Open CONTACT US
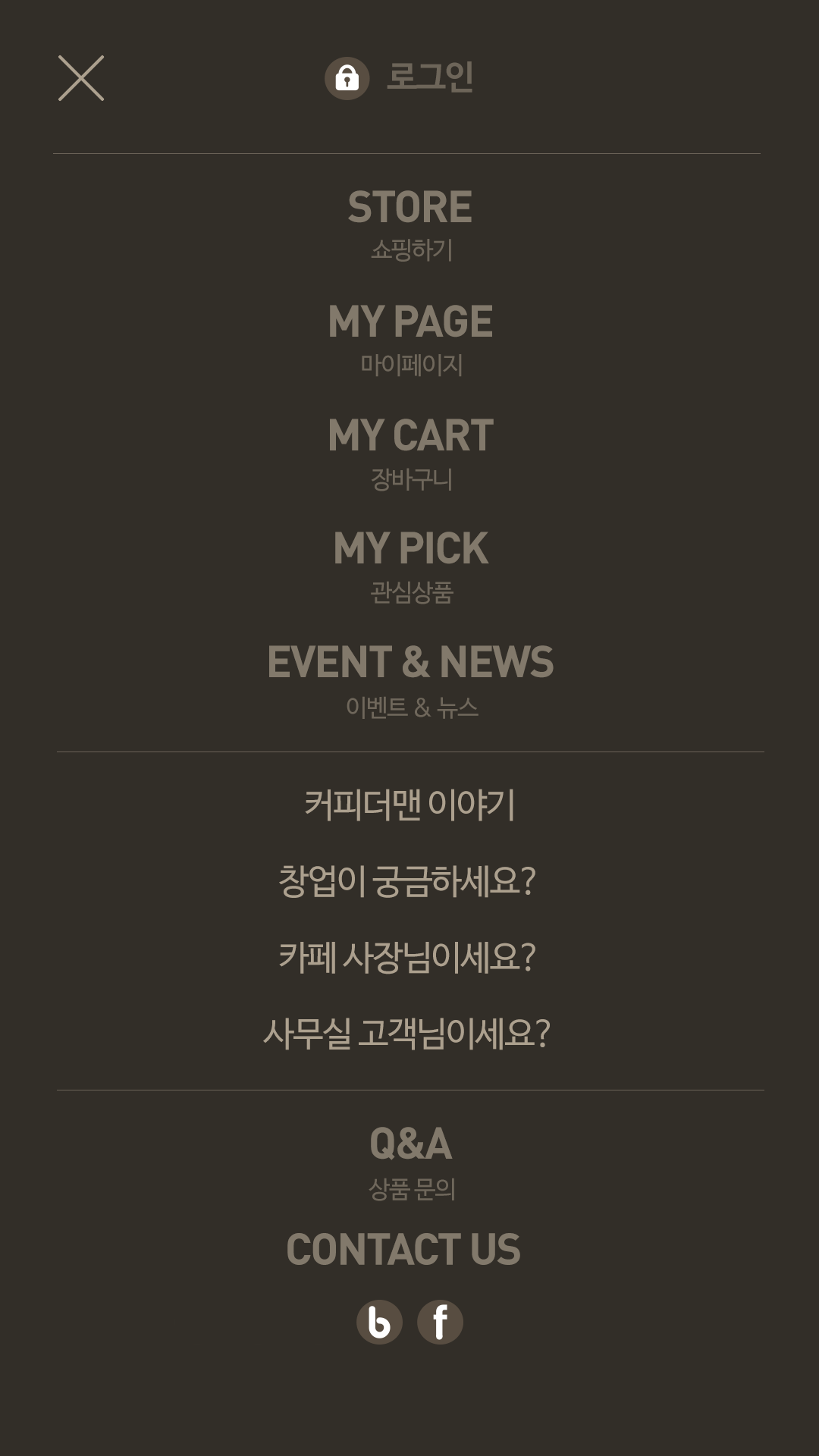This screenshot has width=819, height=1456. tap(403, 1250)
